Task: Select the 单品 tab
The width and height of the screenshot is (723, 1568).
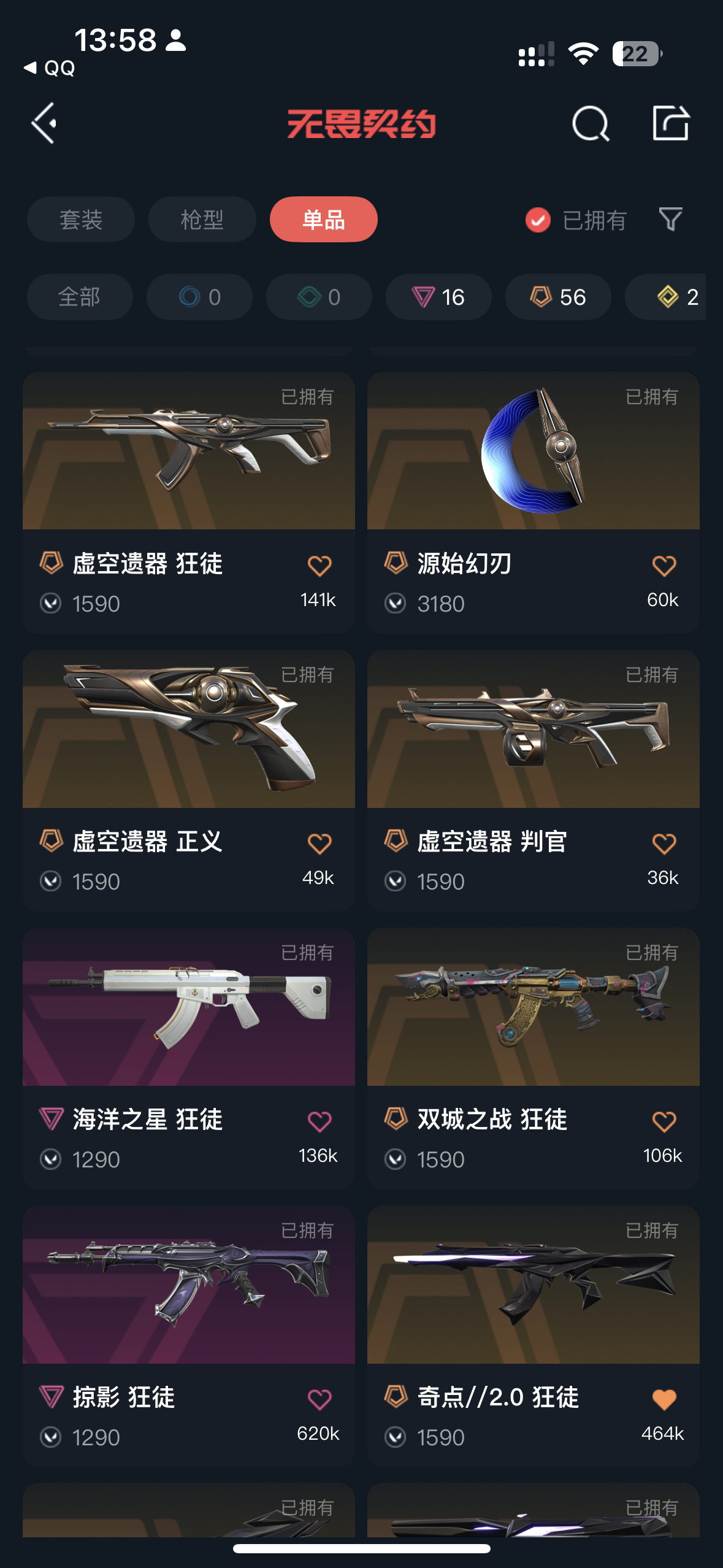Action: click(323, 220)
